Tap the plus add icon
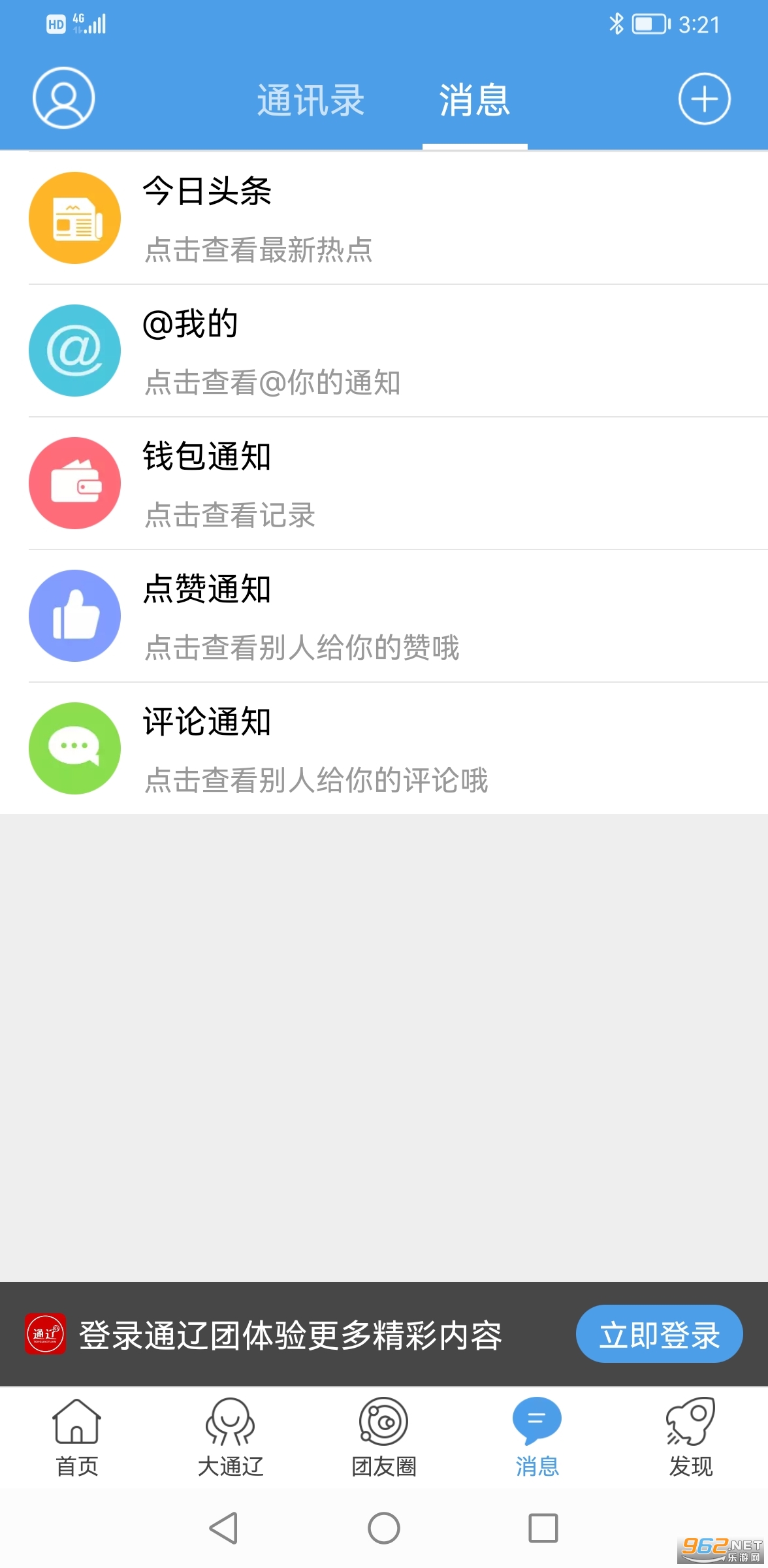This screenshot has height=1568, width=768. click(x=704, y=99)
